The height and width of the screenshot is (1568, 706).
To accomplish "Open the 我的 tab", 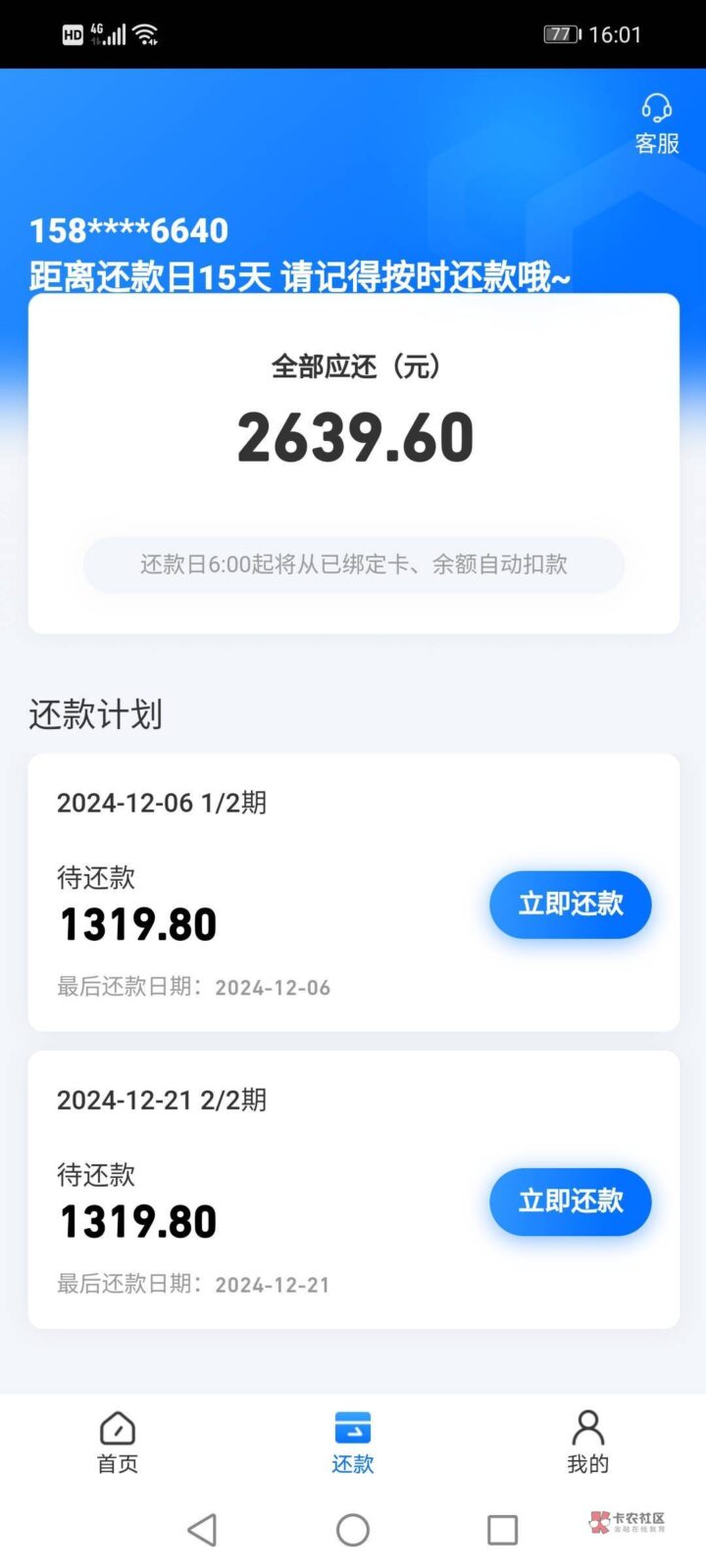I will pyautogui.click(x=587, y=1443).
